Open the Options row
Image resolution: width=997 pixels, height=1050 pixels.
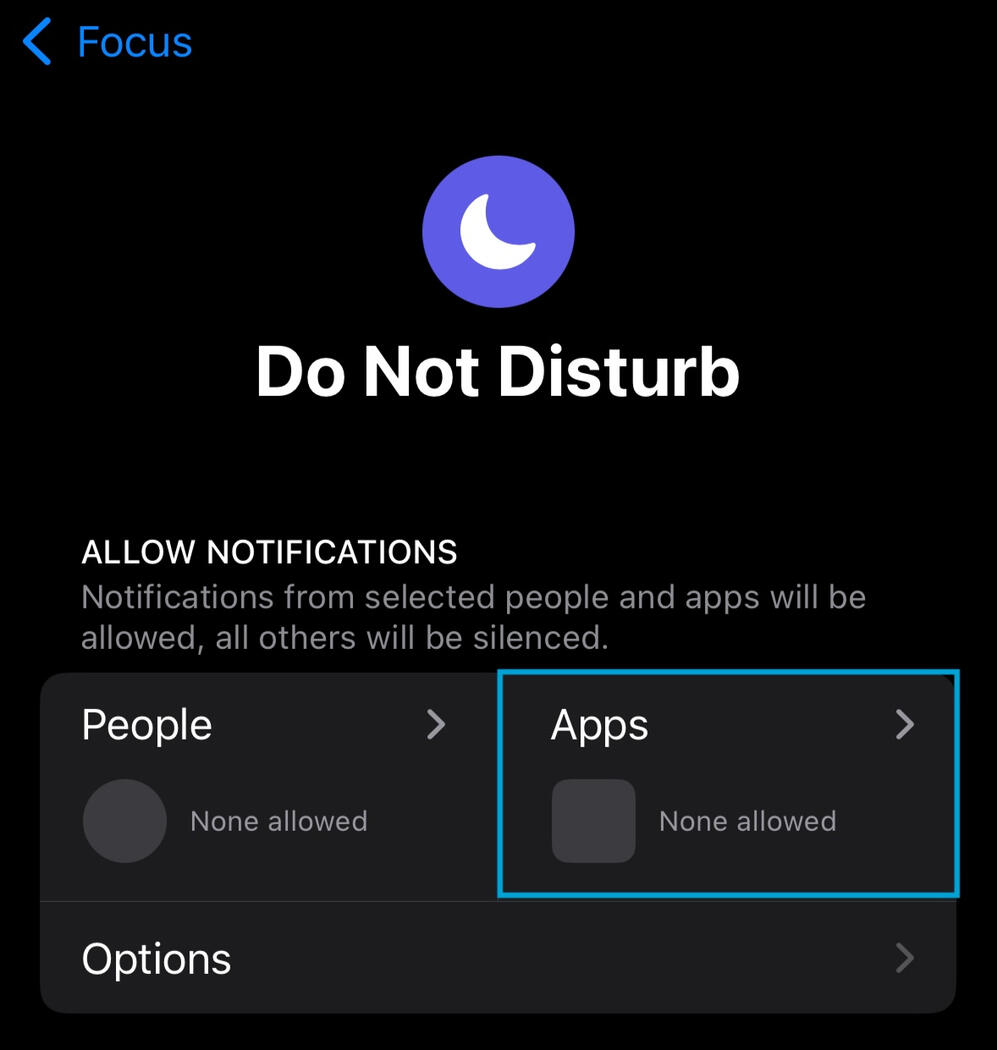(x=497, y=958)
